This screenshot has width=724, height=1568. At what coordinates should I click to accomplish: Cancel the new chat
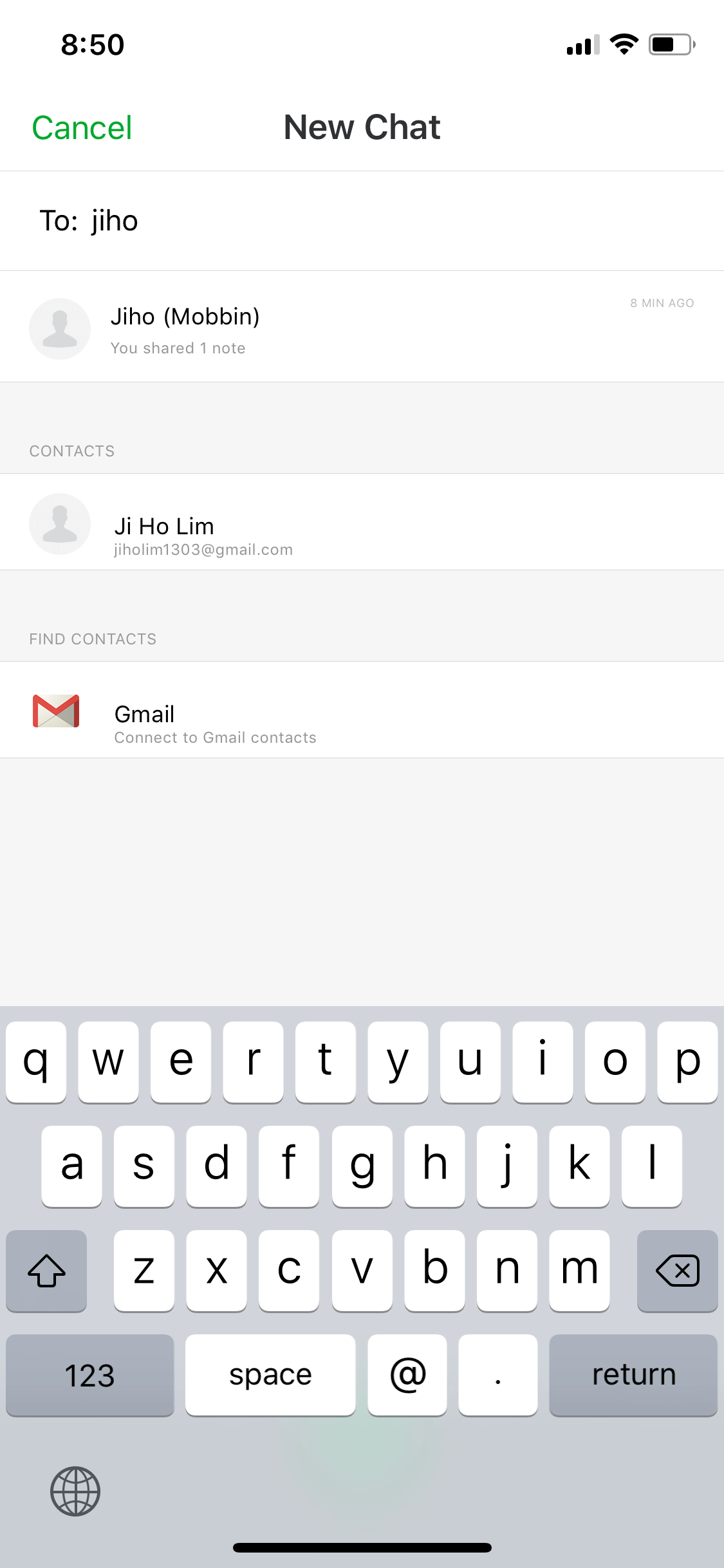pyautogui.click(x=82, y=127)
